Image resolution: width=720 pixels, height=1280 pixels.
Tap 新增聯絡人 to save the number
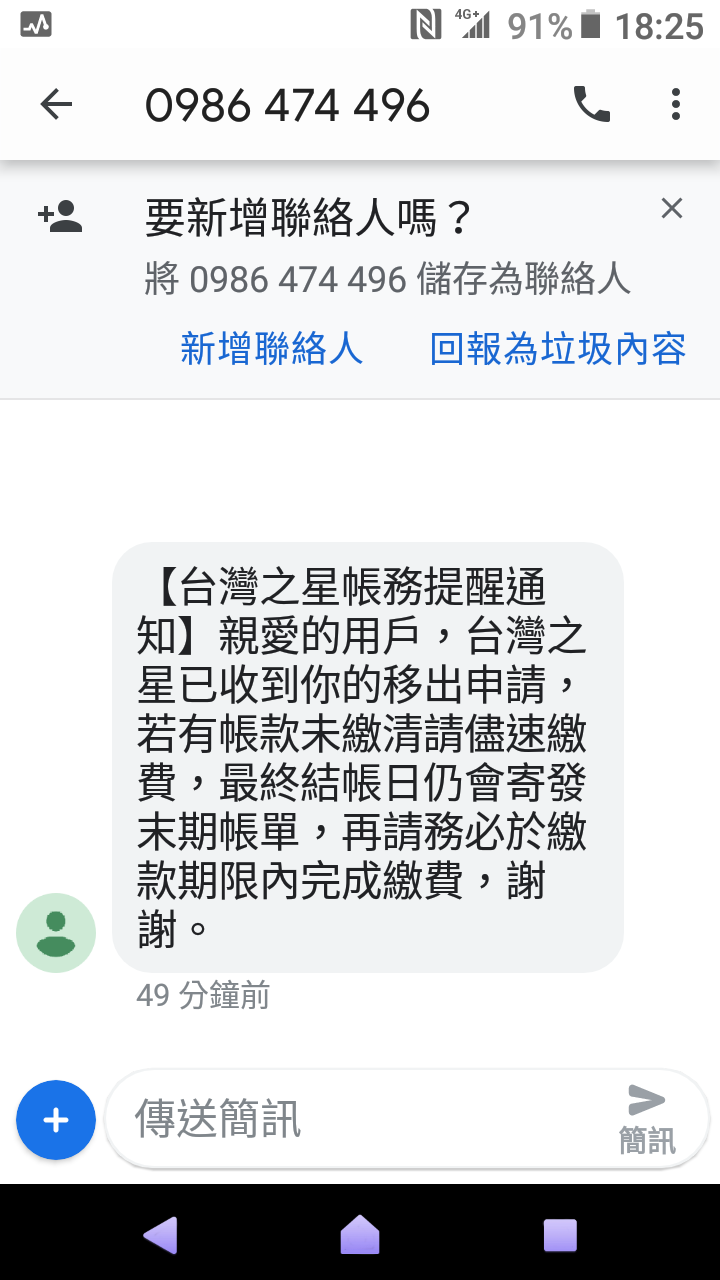[271, 349]
